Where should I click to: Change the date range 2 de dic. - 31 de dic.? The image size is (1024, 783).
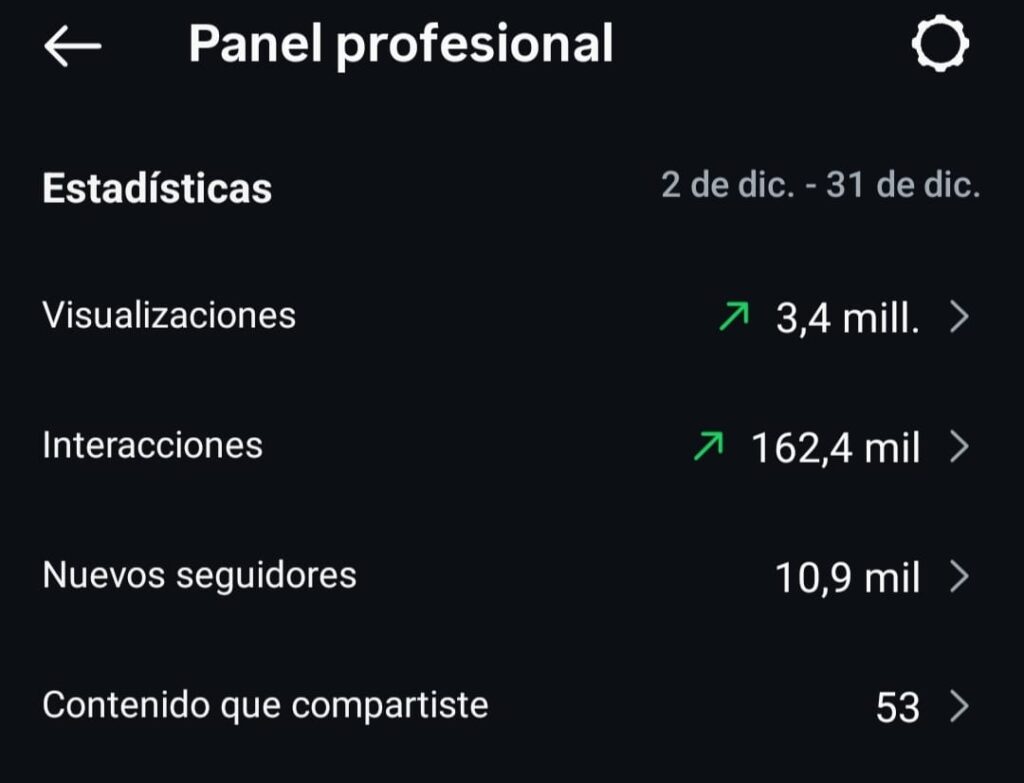819,186
